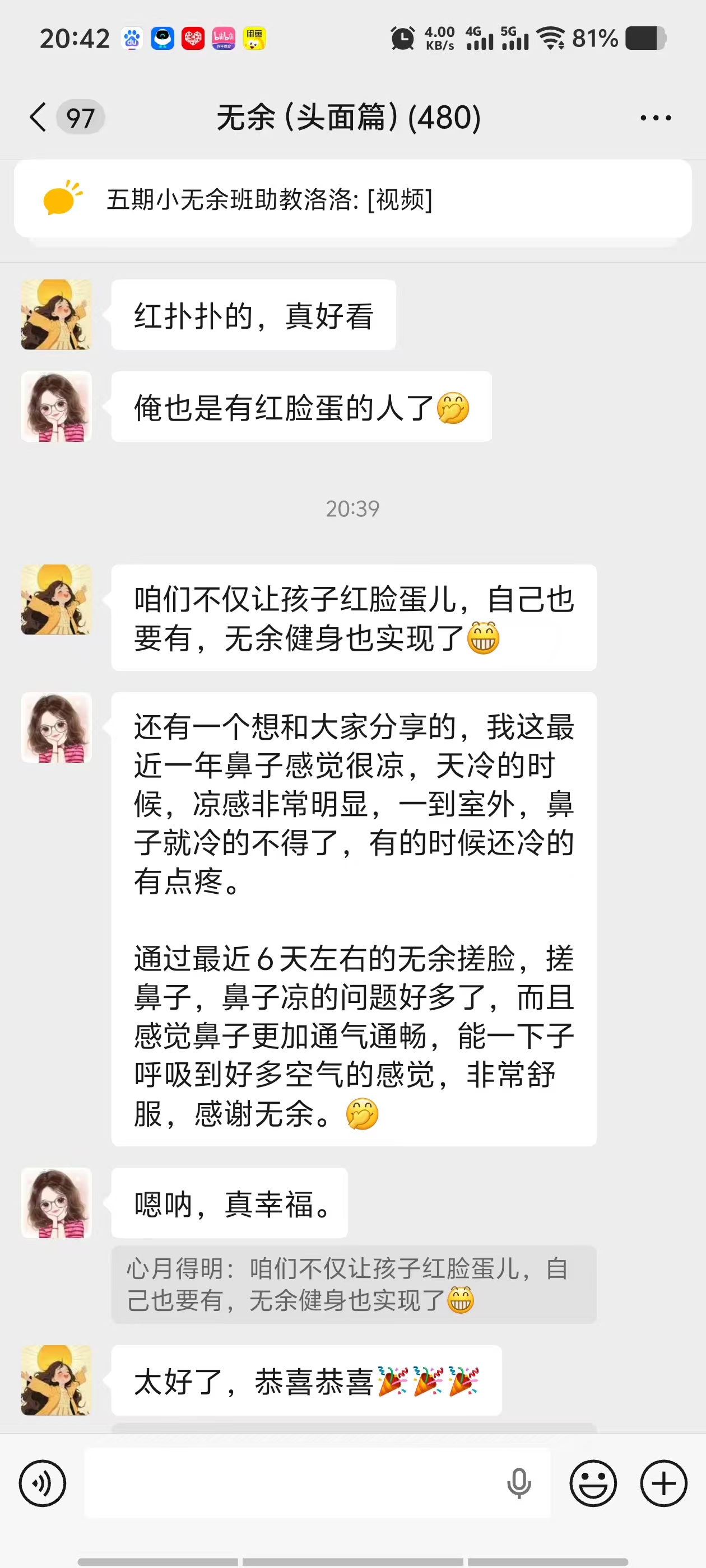The image size is (706, 1568).
Task: Open the pinned video message banner
Action: (x=352, y=199)
